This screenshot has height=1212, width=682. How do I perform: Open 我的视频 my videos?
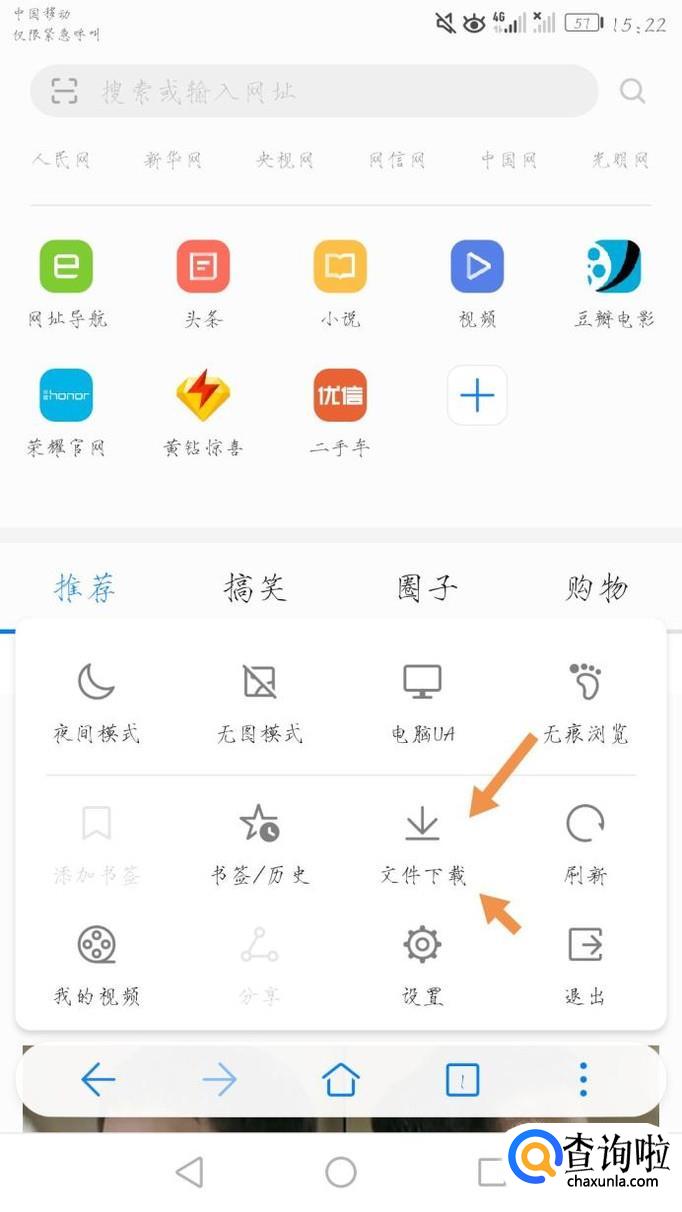pyautogui.click(x=96, y=963)
